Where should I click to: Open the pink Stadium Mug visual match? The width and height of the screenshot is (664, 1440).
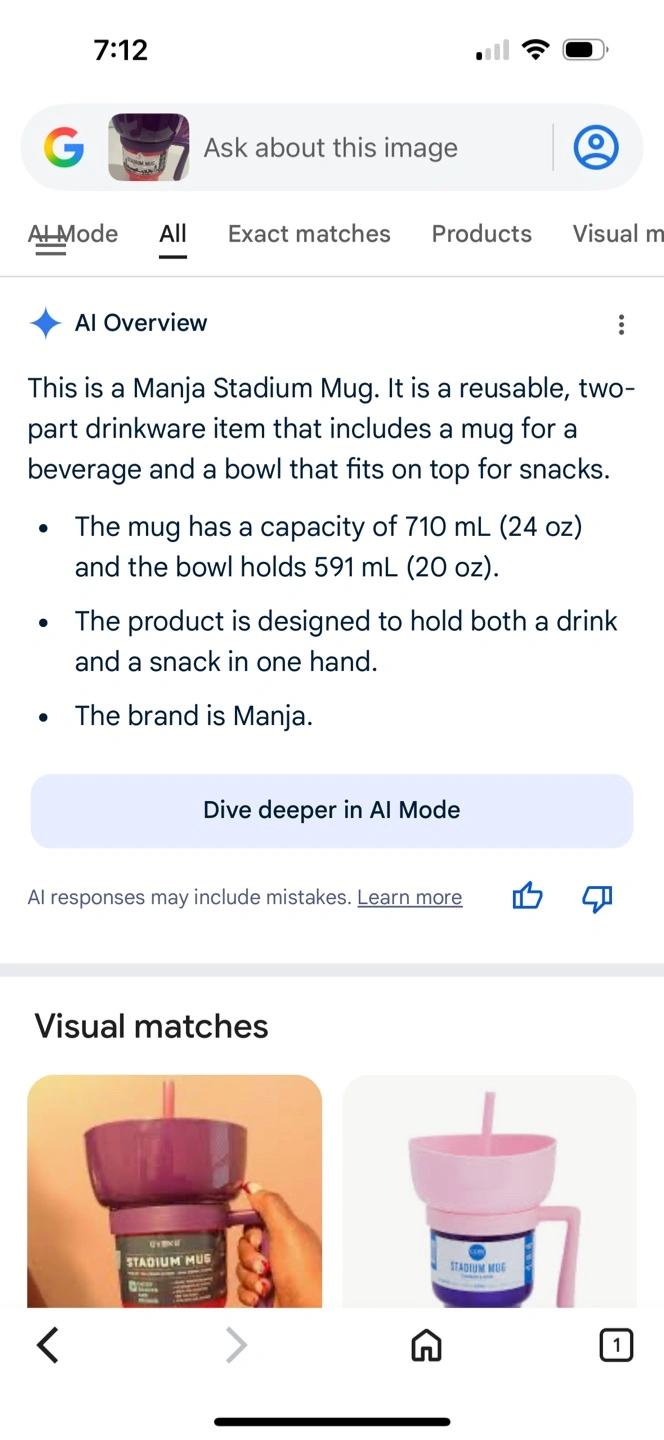coord(489,1190)
